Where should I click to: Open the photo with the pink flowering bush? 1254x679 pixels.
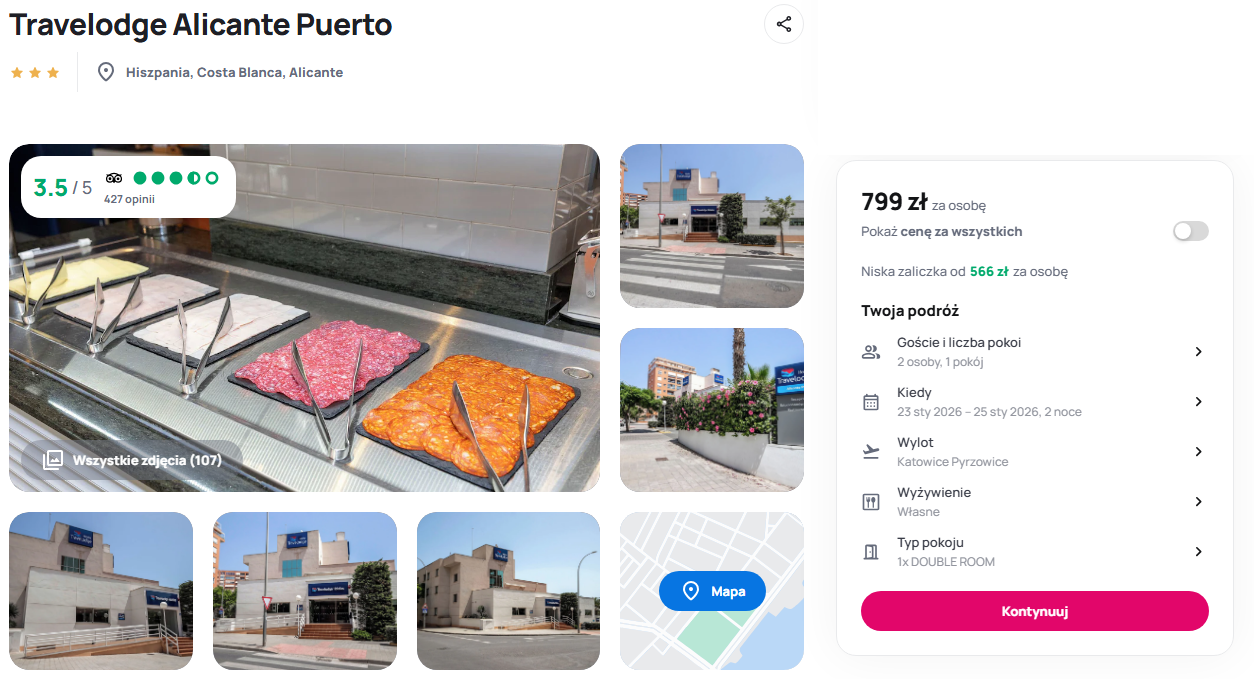point(711,410)
